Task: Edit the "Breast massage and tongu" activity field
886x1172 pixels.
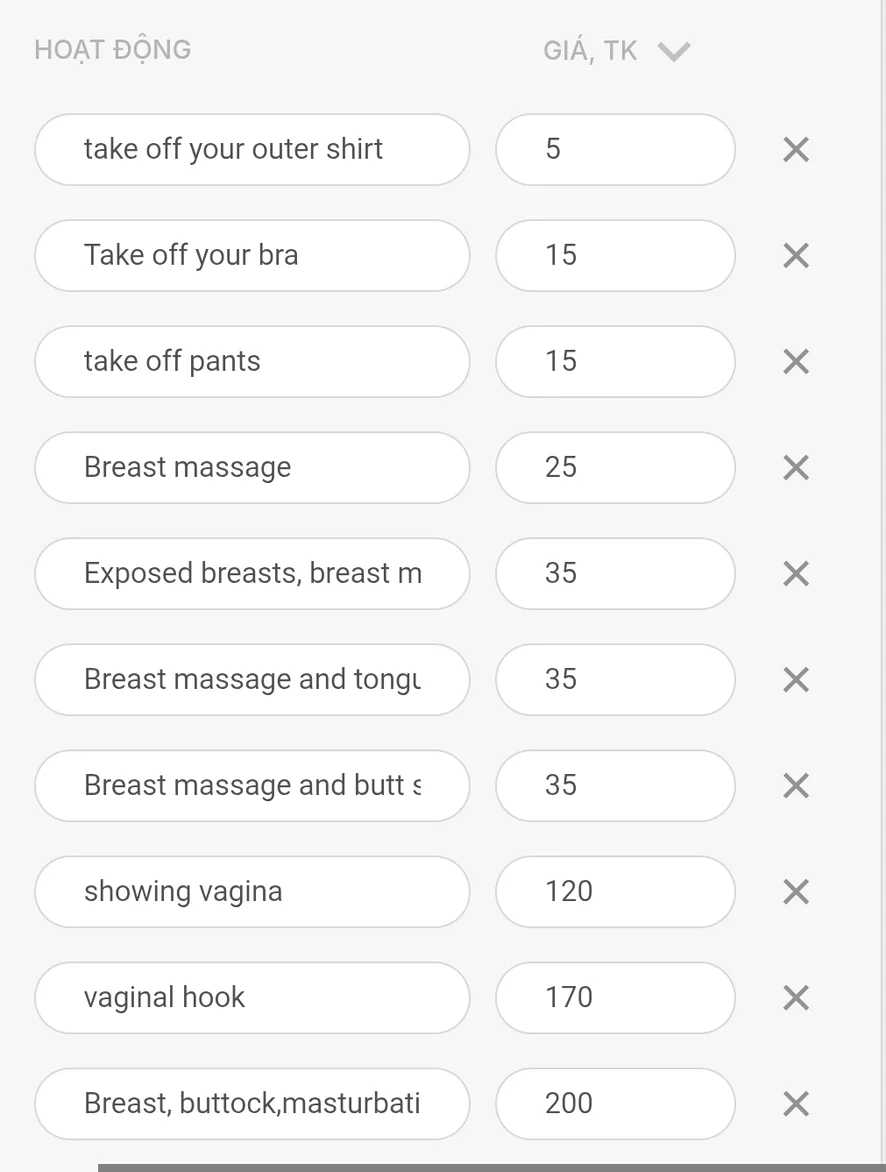Action: pos(252,680)
